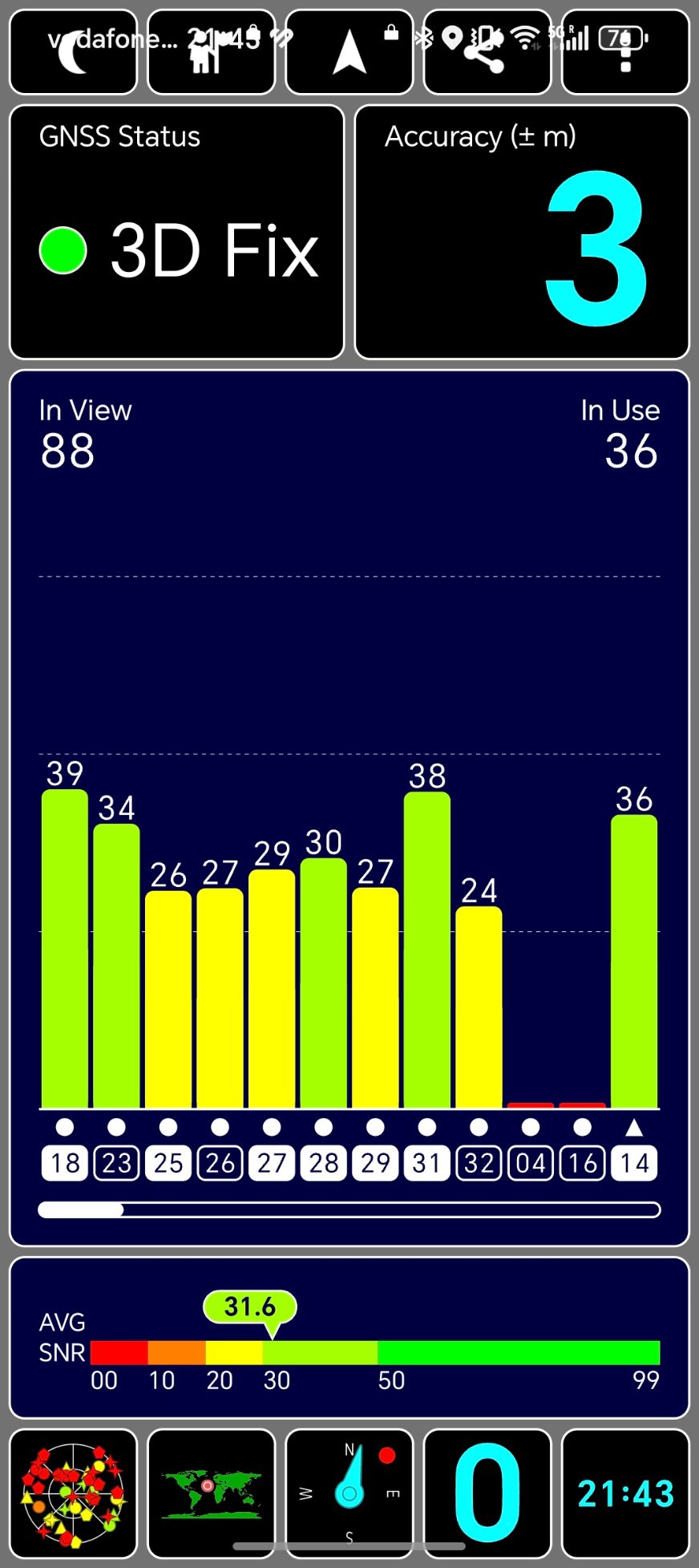699x1568 pixels.
Task: Open the compass screen
Action: (349, 1493)
